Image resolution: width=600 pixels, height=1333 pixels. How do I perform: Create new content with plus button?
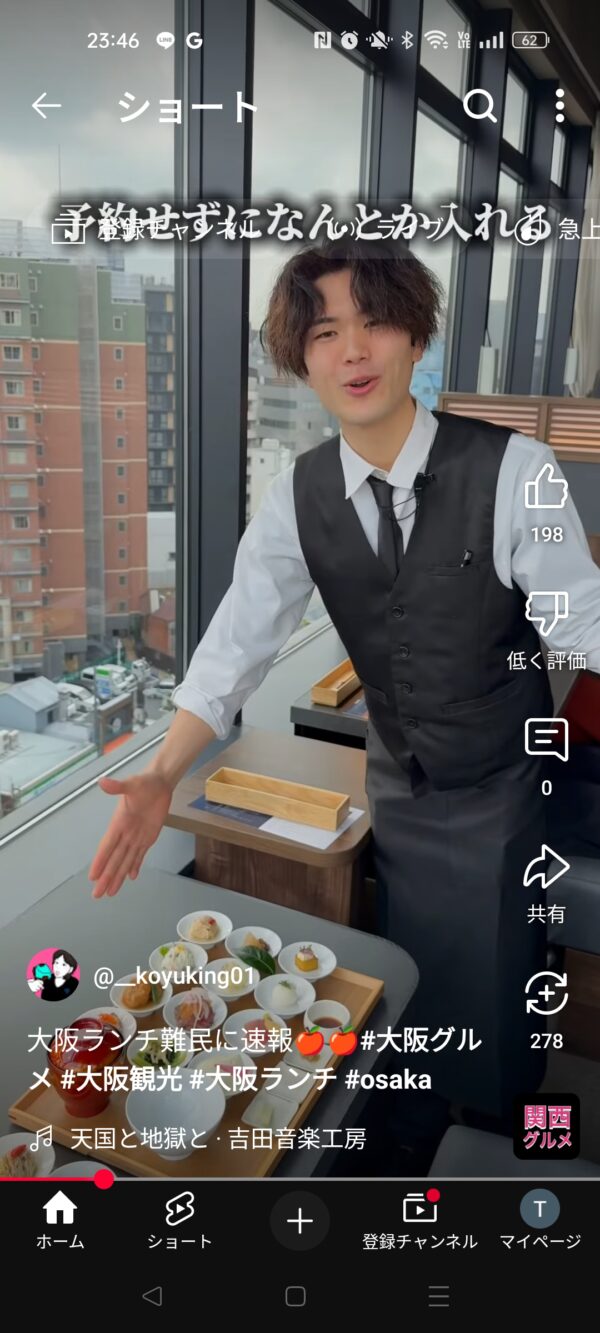[300, 1221]
